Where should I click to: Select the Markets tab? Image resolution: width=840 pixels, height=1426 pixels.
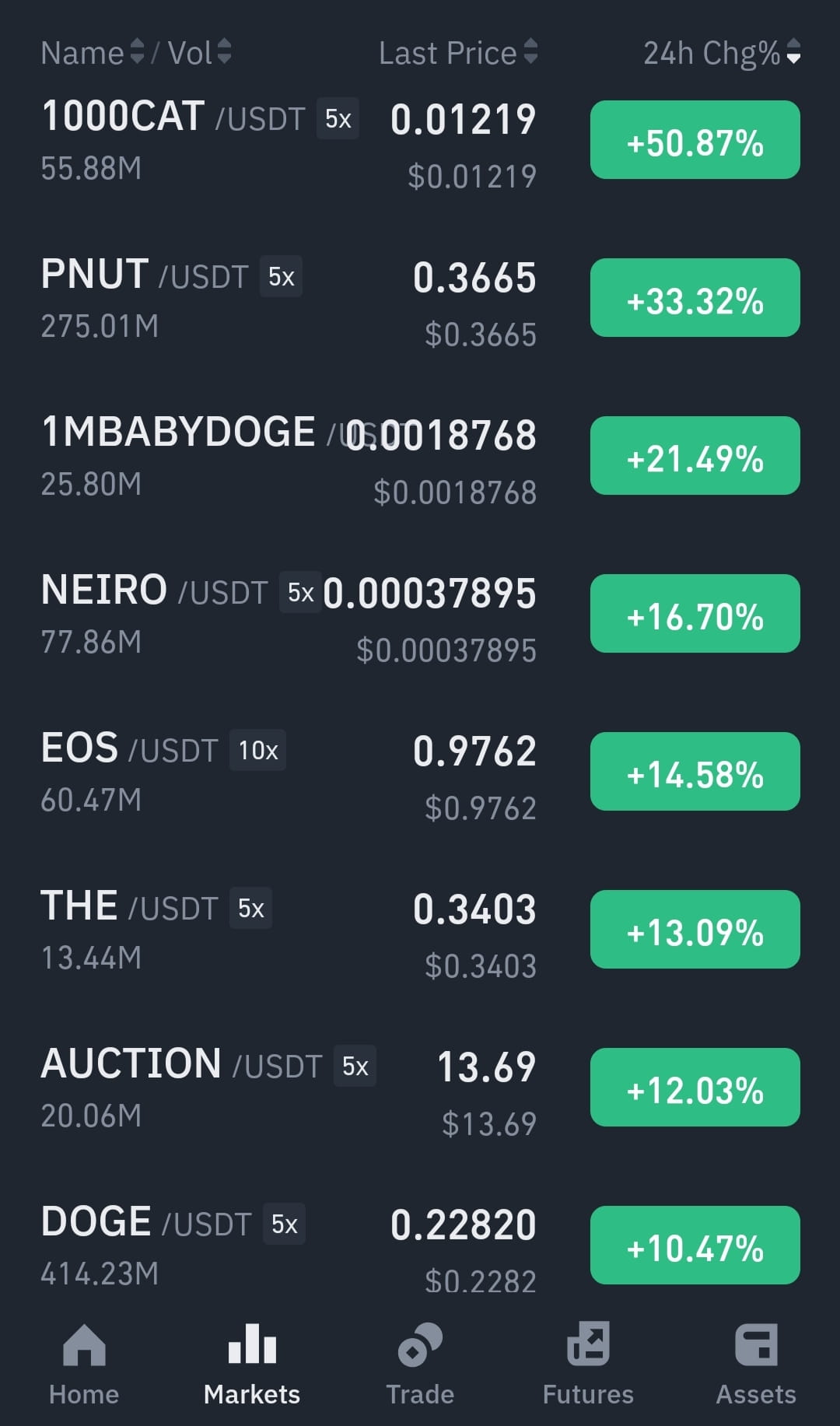(x=252, y=1365)
